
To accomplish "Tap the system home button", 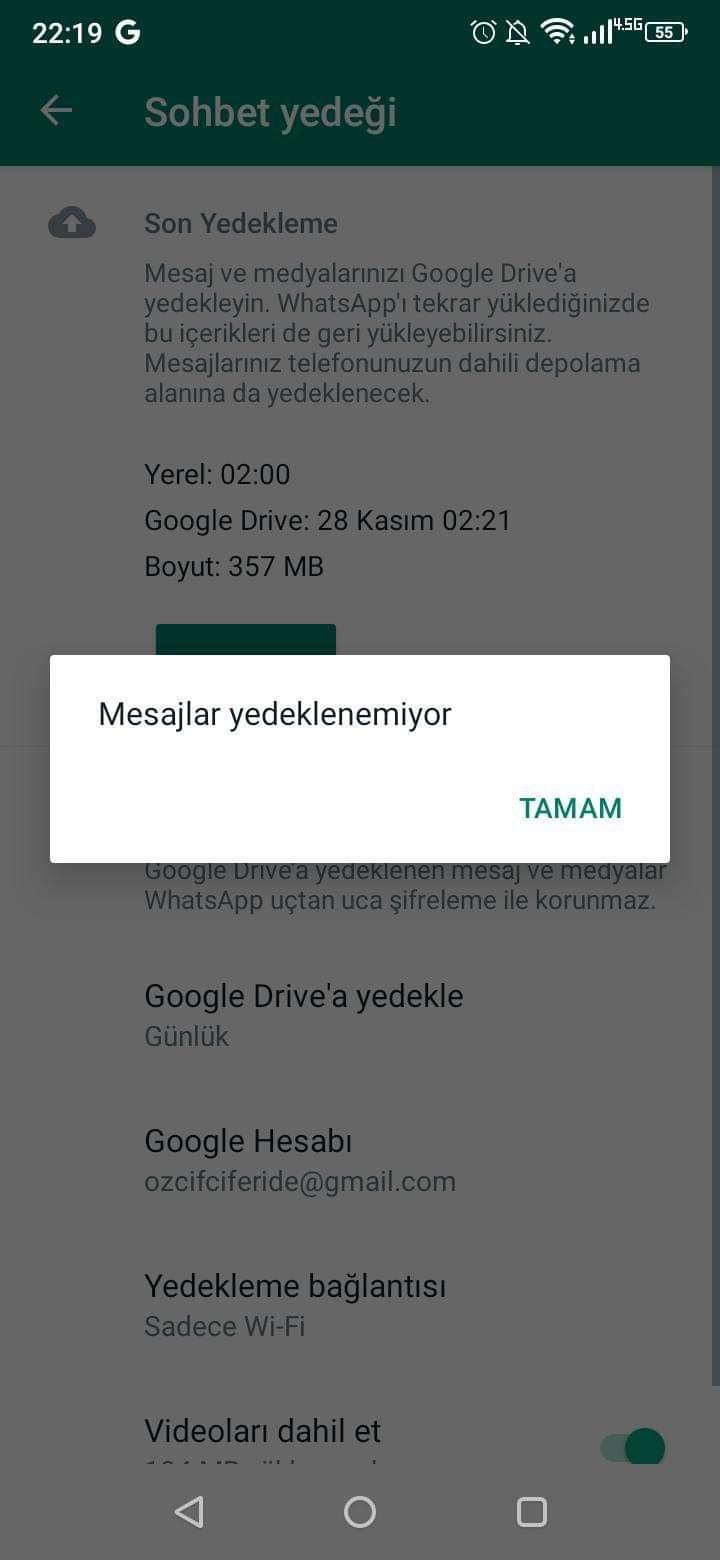I will click(360, 1511).
